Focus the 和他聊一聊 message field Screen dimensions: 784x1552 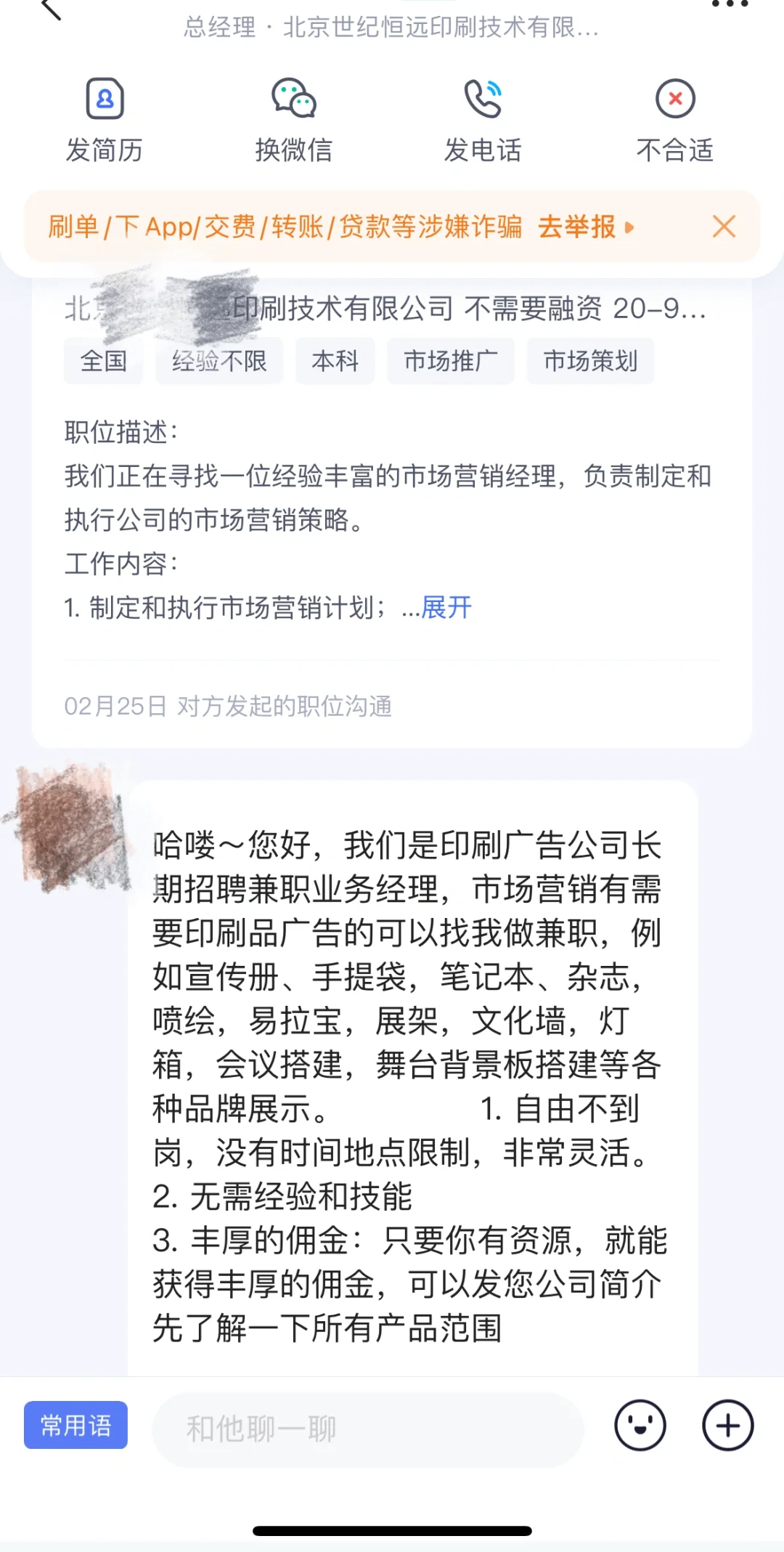coord(367,1429)
